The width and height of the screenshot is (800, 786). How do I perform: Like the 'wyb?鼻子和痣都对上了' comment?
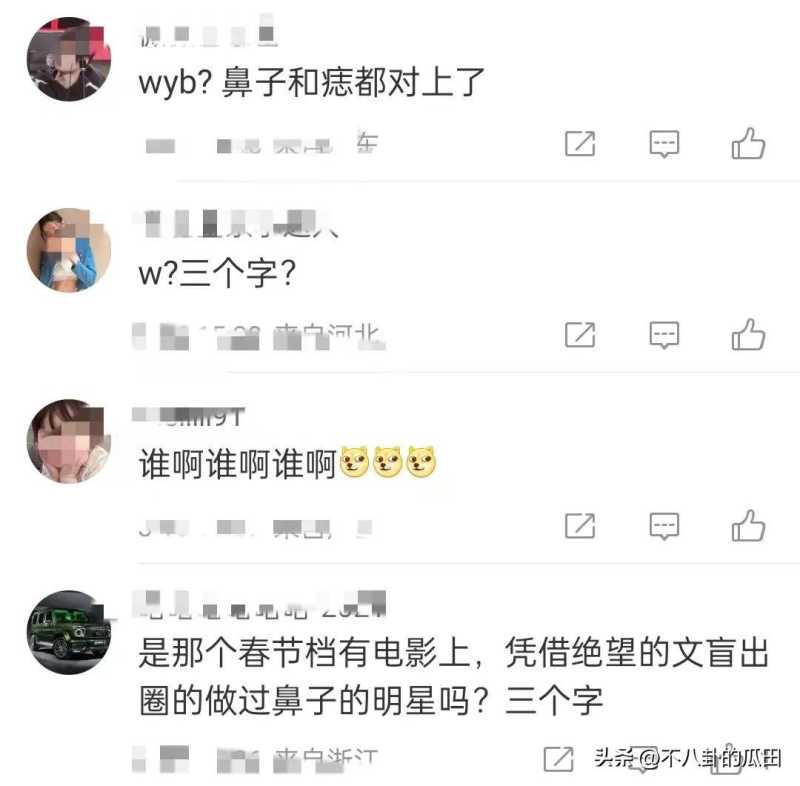tap(748, 144)
